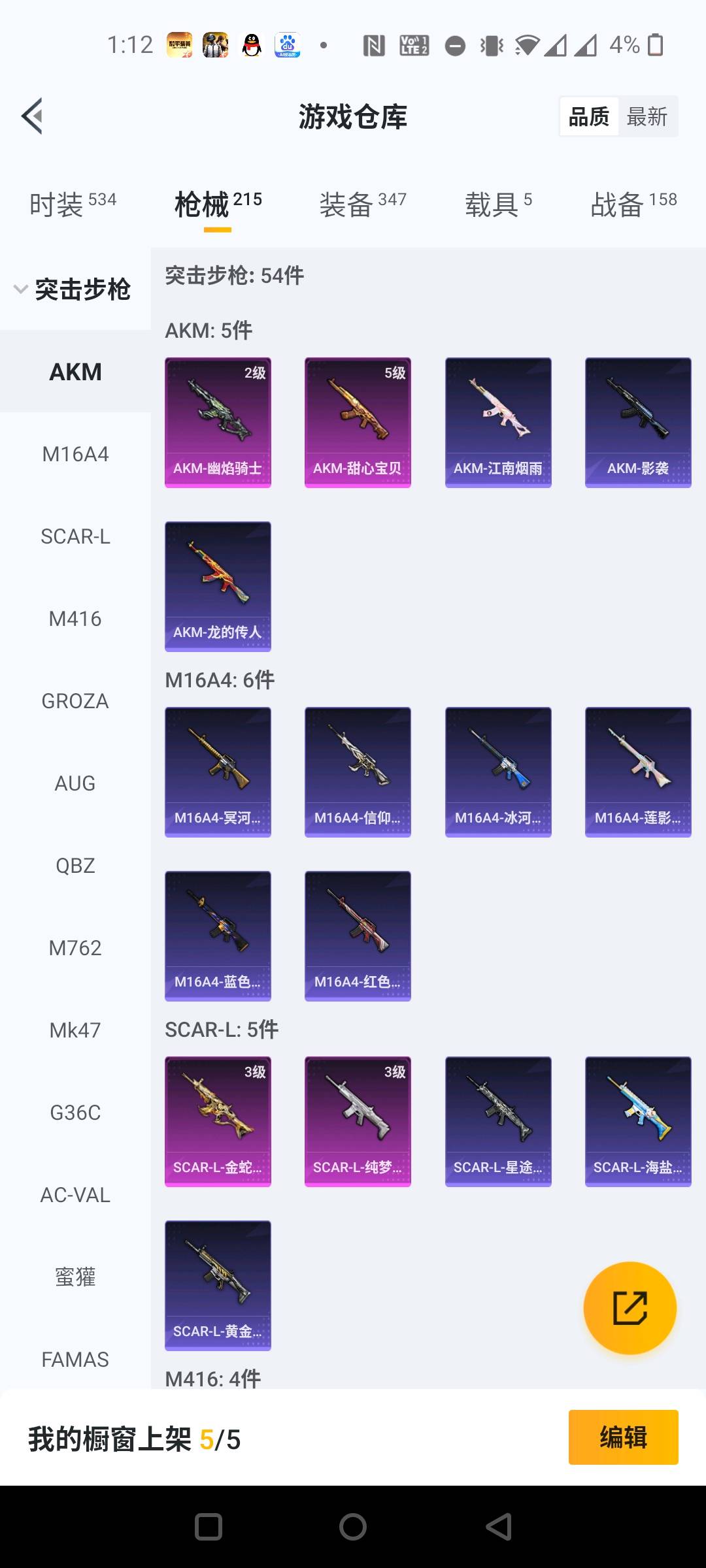Select AC-VAL in the side list

pos(75,1195)
